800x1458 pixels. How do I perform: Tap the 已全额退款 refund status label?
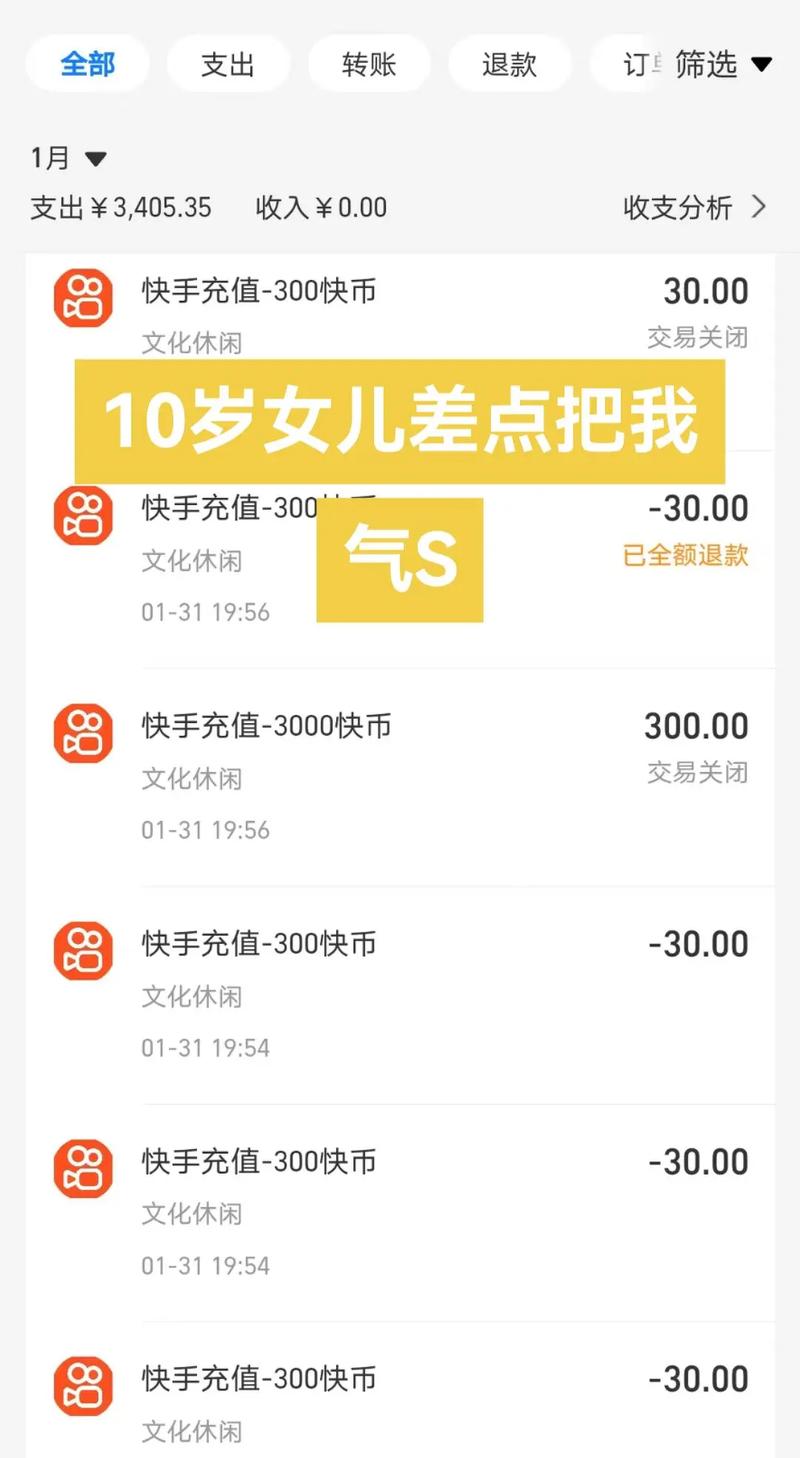(683, 557)
